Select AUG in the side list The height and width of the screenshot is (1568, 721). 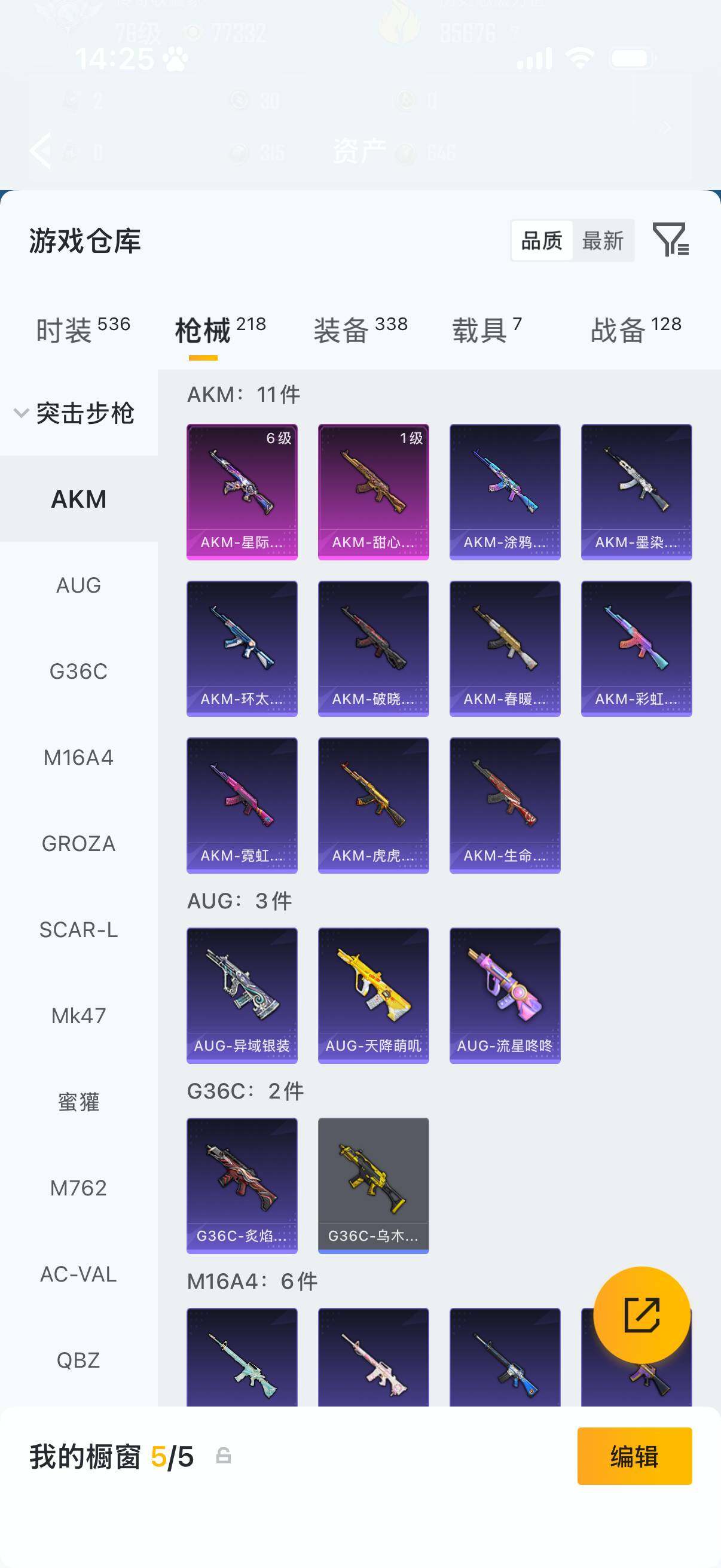78,585
